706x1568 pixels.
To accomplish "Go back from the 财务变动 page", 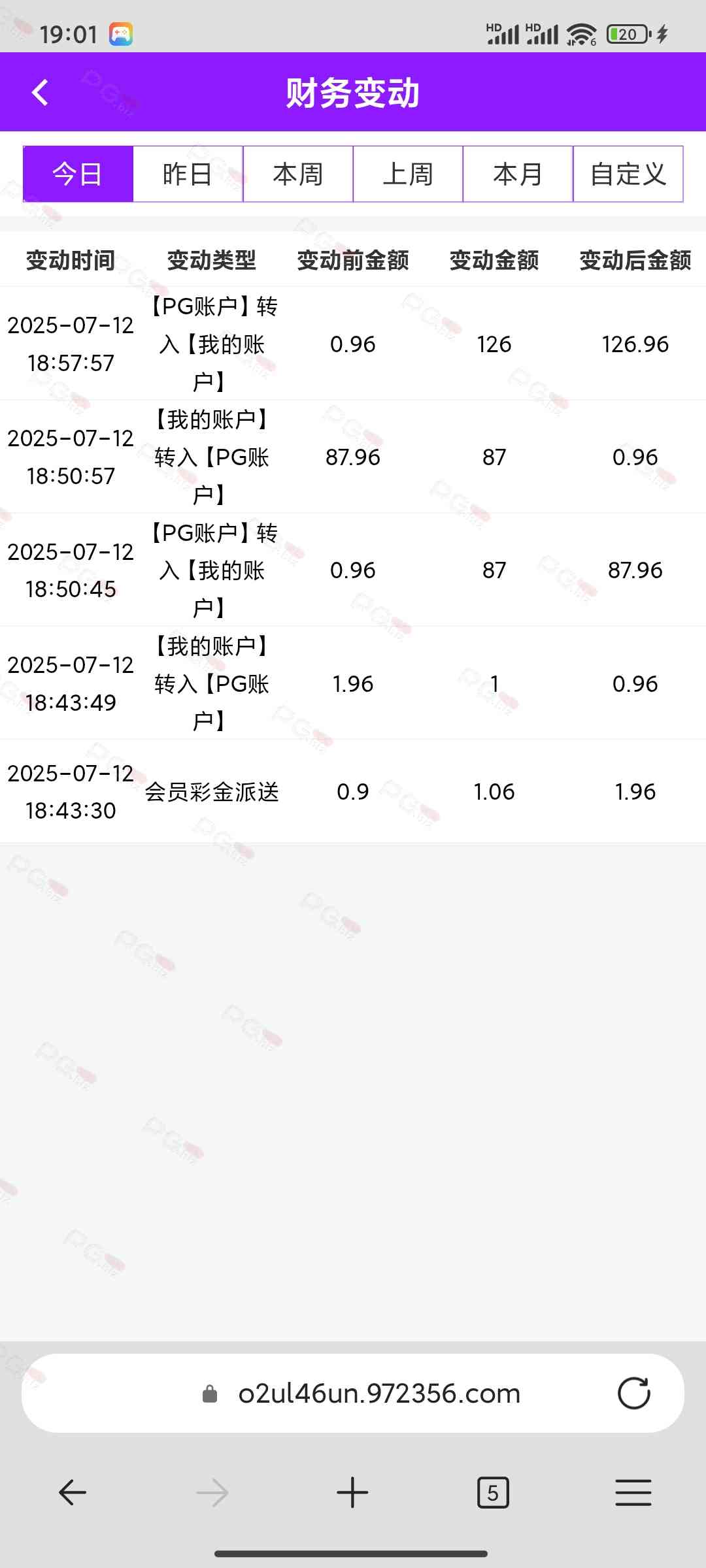I will [41, 92].
